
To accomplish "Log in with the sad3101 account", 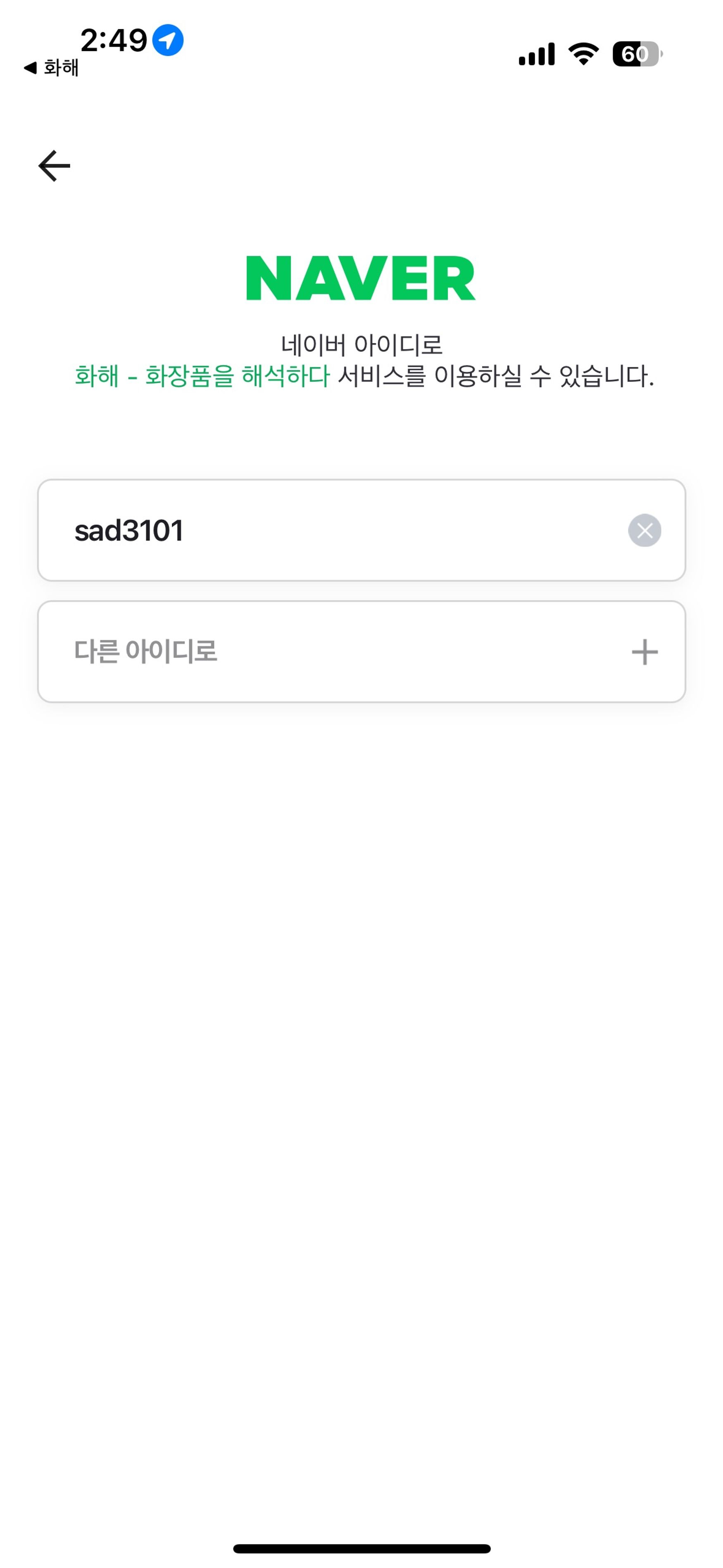I will (x=304, y=530).
